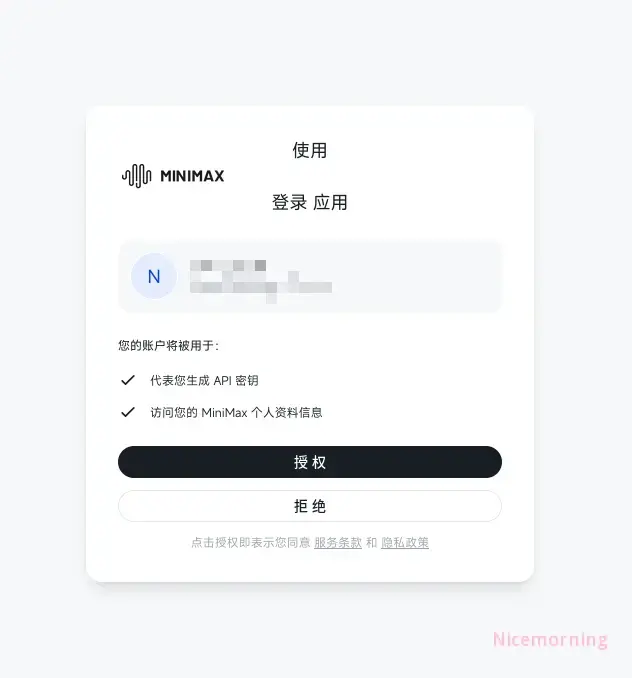632x678 pixels.
Task: Tap the 授权 authorize button
Action: click(x=310, y=462)
